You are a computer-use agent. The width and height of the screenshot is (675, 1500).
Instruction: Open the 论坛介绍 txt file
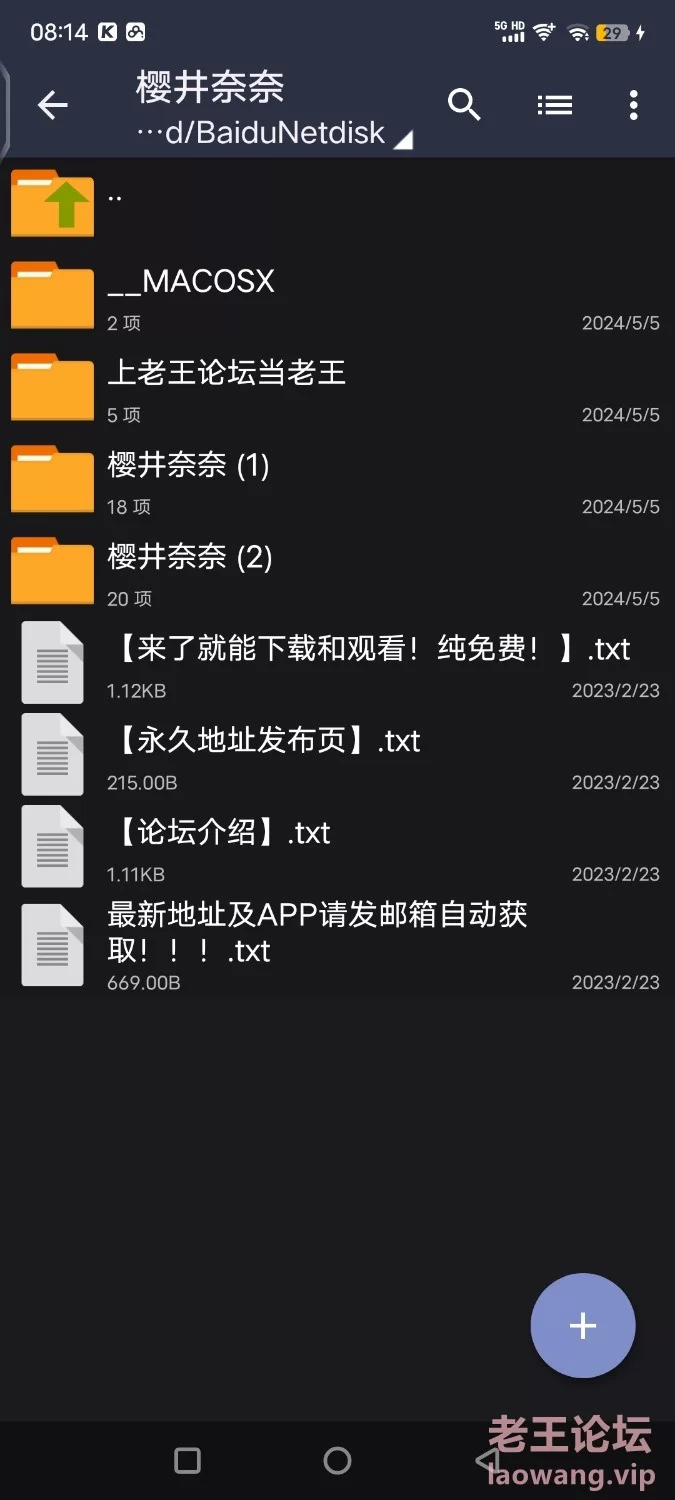click(x=337, y=846)
